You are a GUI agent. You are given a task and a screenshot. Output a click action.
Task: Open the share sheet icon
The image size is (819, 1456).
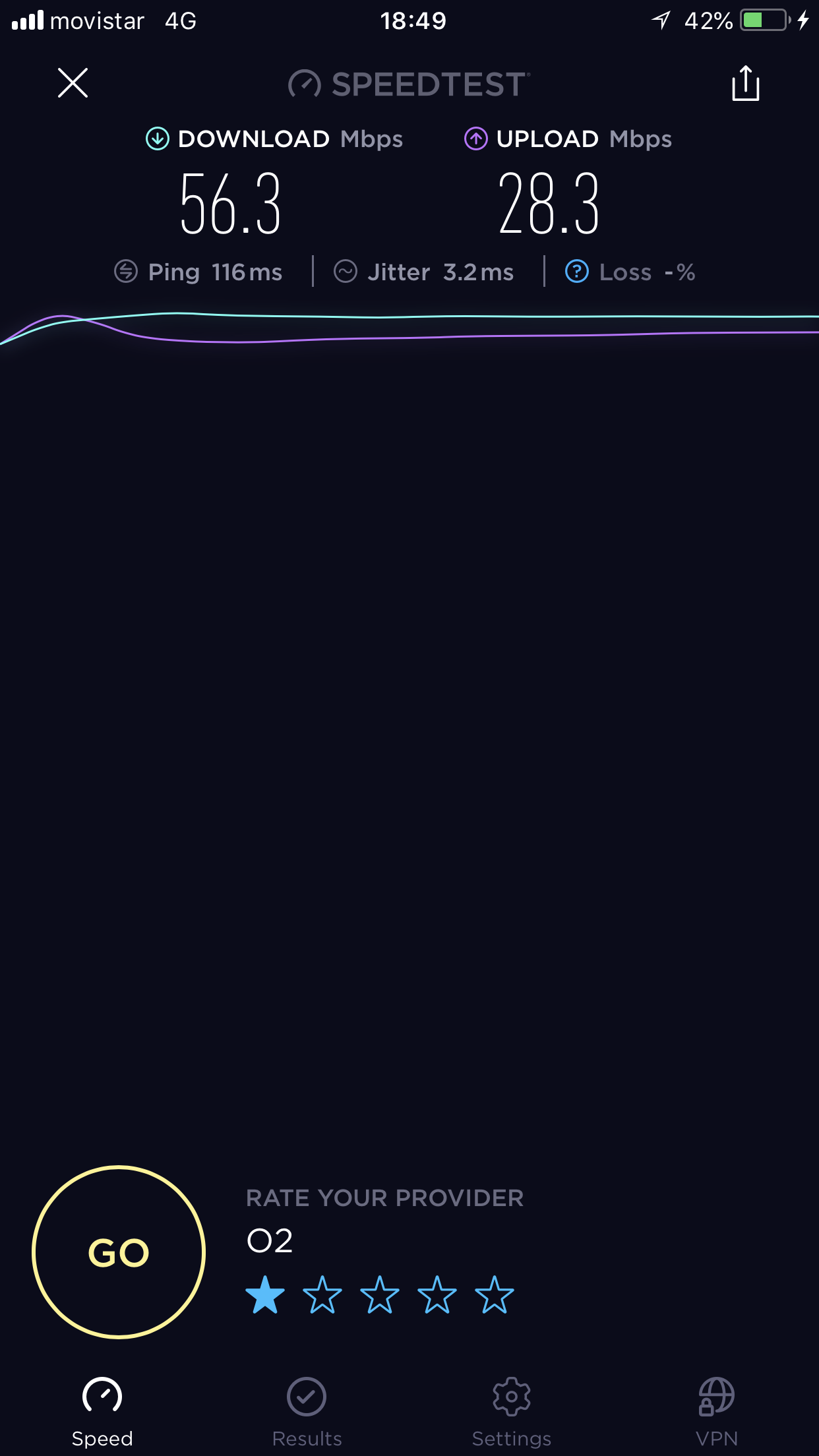[746, 83]
